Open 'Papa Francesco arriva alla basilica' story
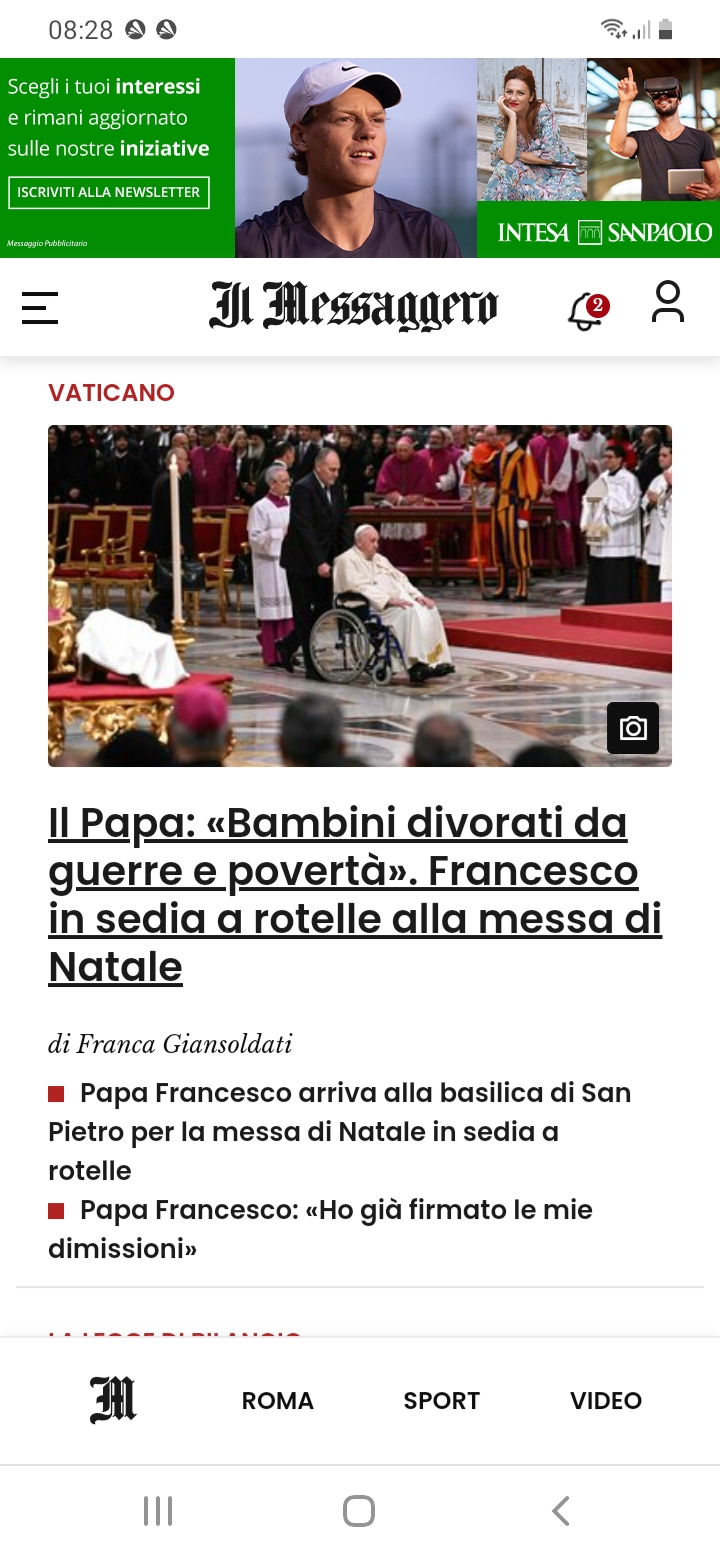This screenshot has height=1560, width=720. click(340, 1131)
